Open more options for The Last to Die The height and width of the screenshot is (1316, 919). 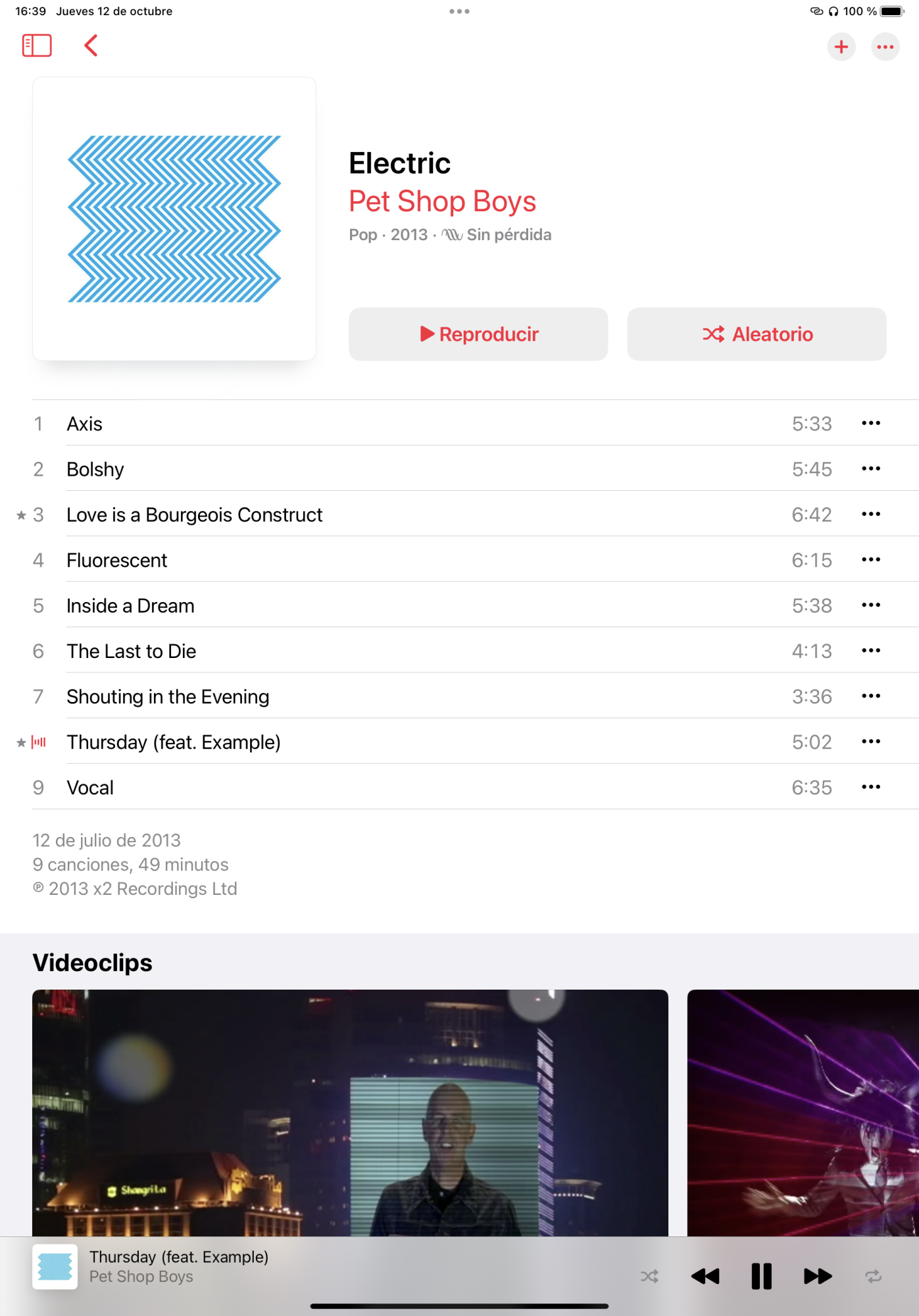point(870,651)
